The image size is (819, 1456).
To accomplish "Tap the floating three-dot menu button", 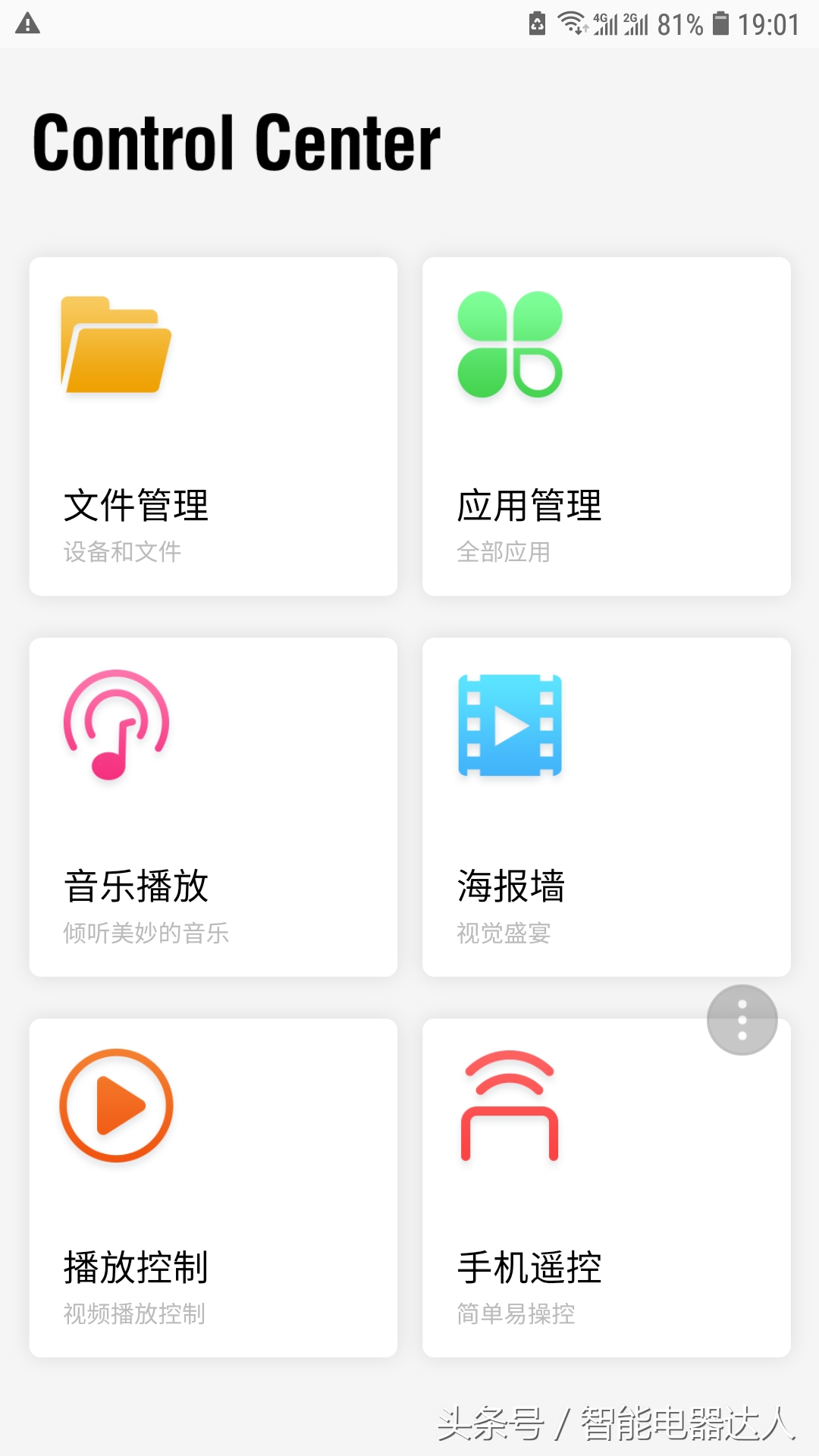I will (742, 1020).
